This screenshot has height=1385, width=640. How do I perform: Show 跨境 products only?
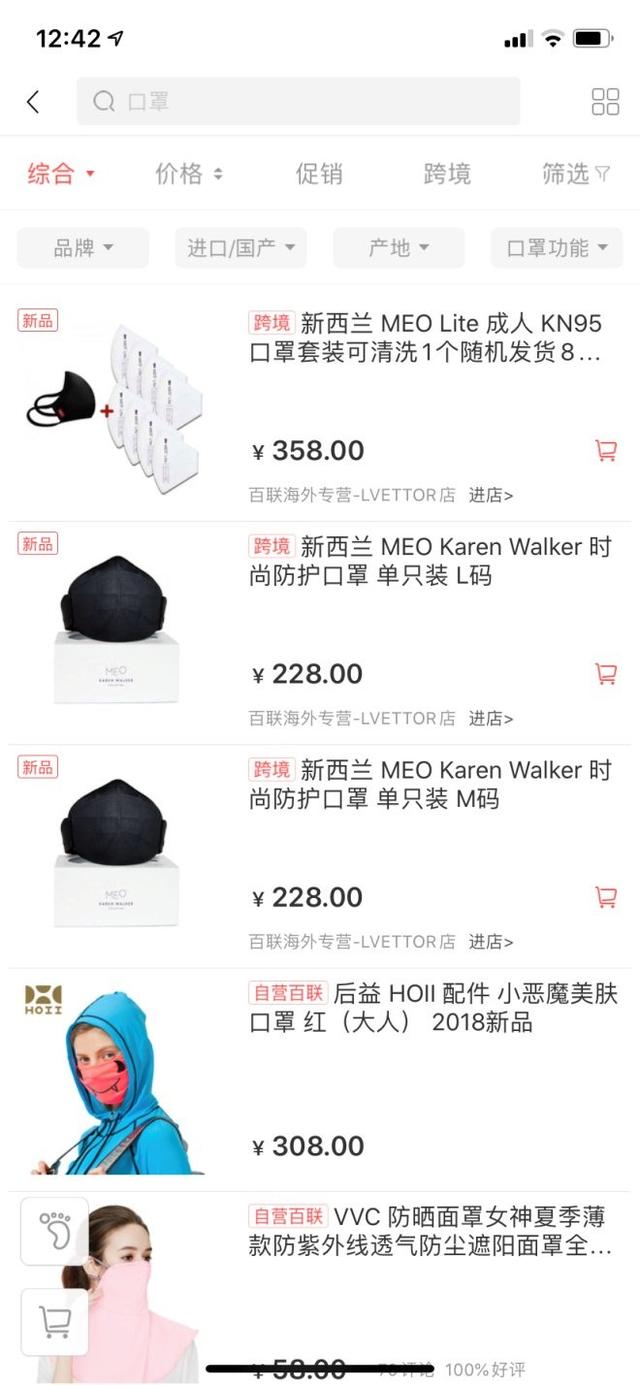[447, 174]
